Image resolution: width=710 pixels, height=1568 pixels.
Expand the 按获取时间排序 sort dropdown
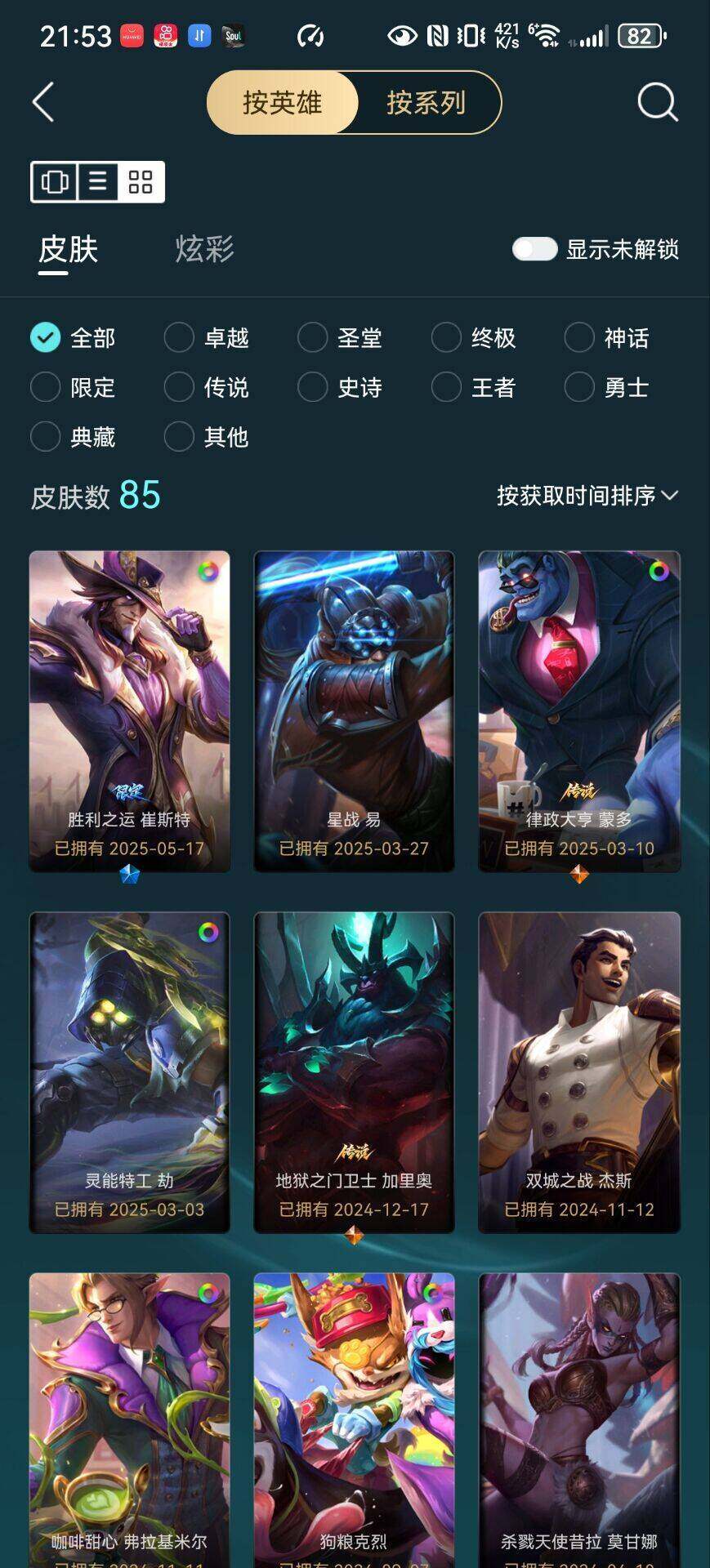pos(587,496)
